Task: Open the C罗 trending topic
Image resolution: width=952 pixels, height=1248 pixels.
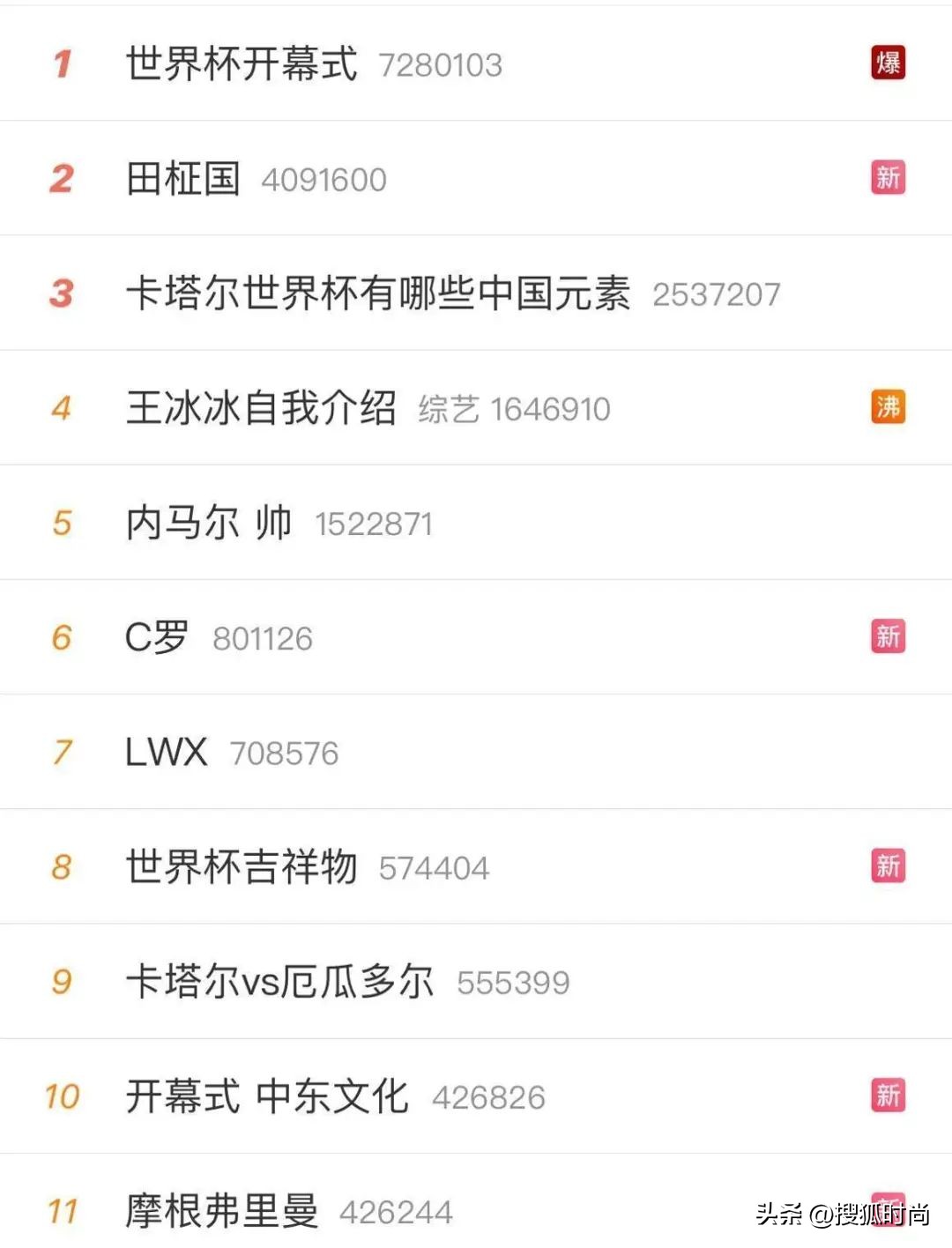Action: click(157, 637)
